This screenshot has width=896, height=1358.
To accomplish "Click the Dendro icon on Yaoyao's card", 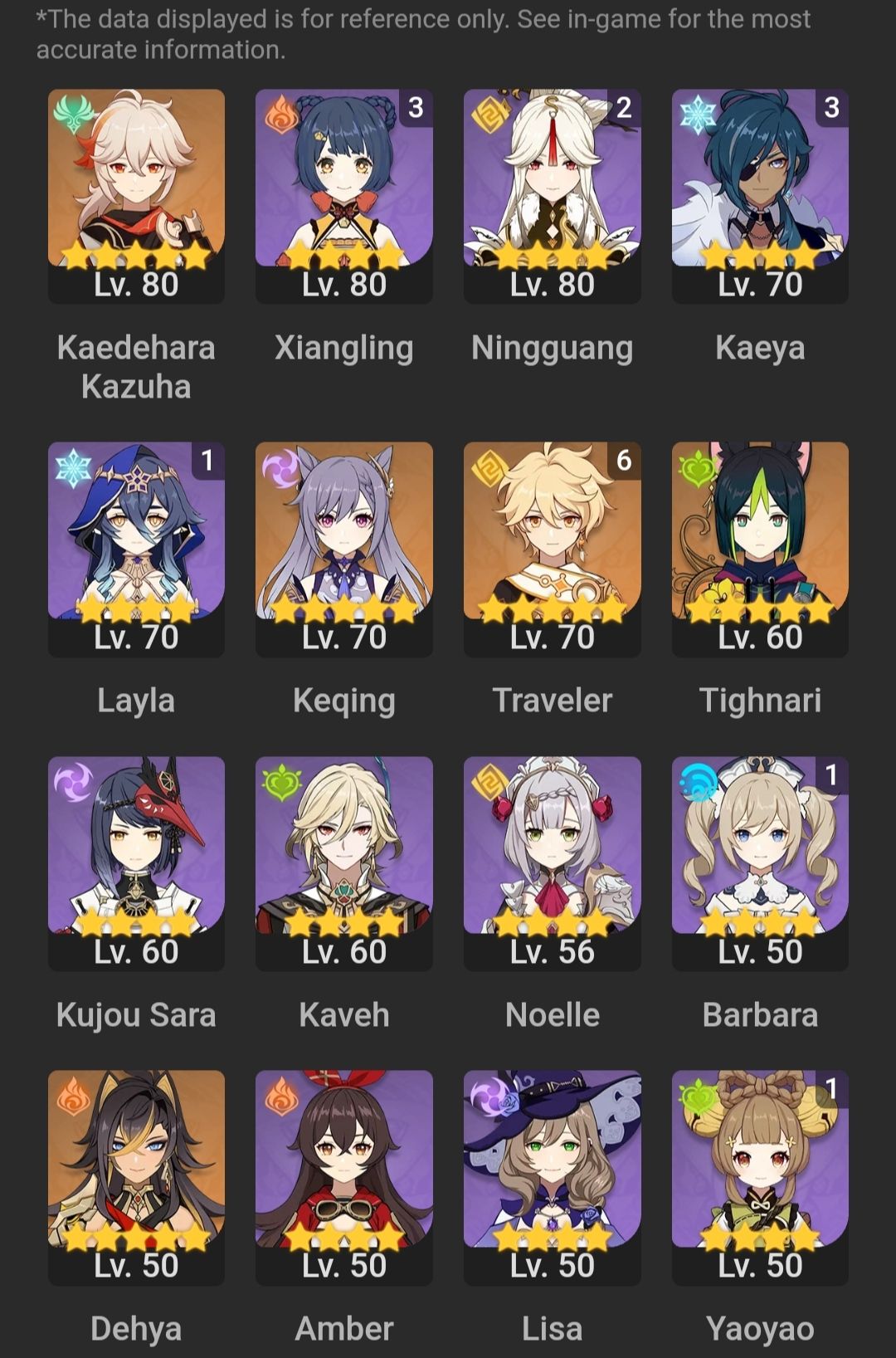I will point(697,1096).
